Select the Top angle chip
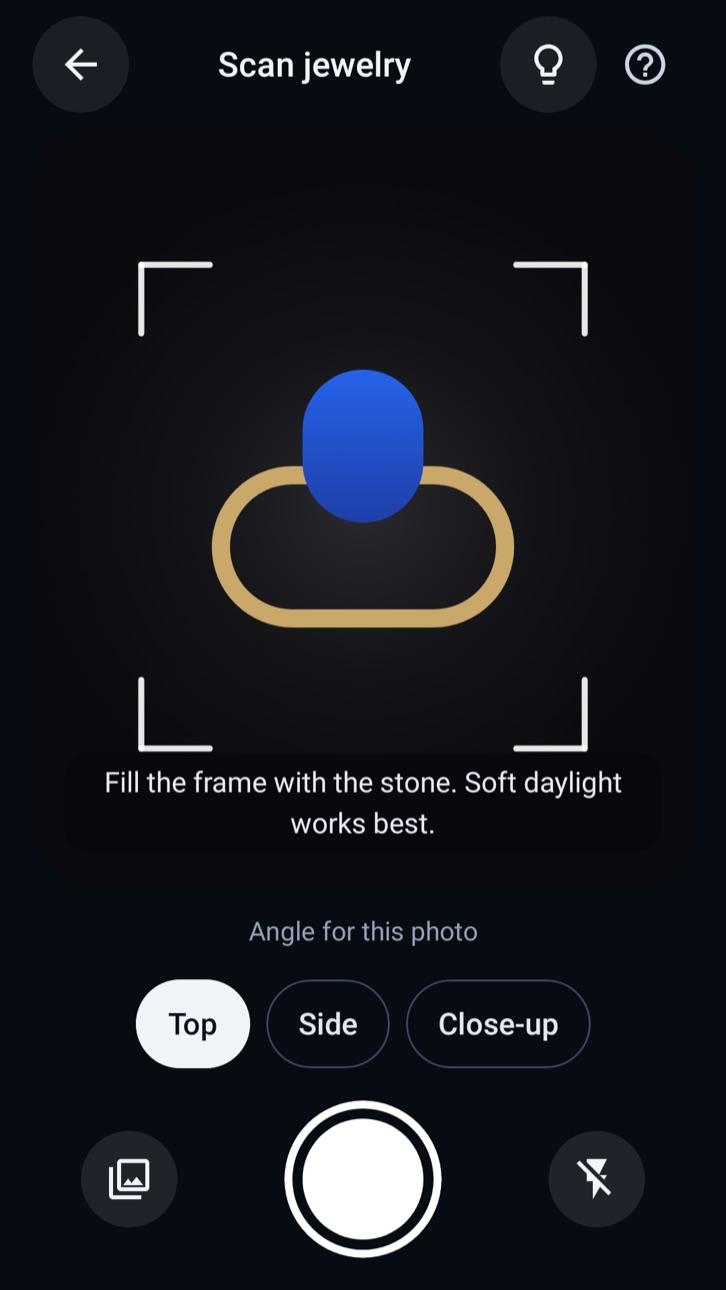The width and height of the screenshot is (726, 1290). pyautogui.click(x=193, y=1024)
